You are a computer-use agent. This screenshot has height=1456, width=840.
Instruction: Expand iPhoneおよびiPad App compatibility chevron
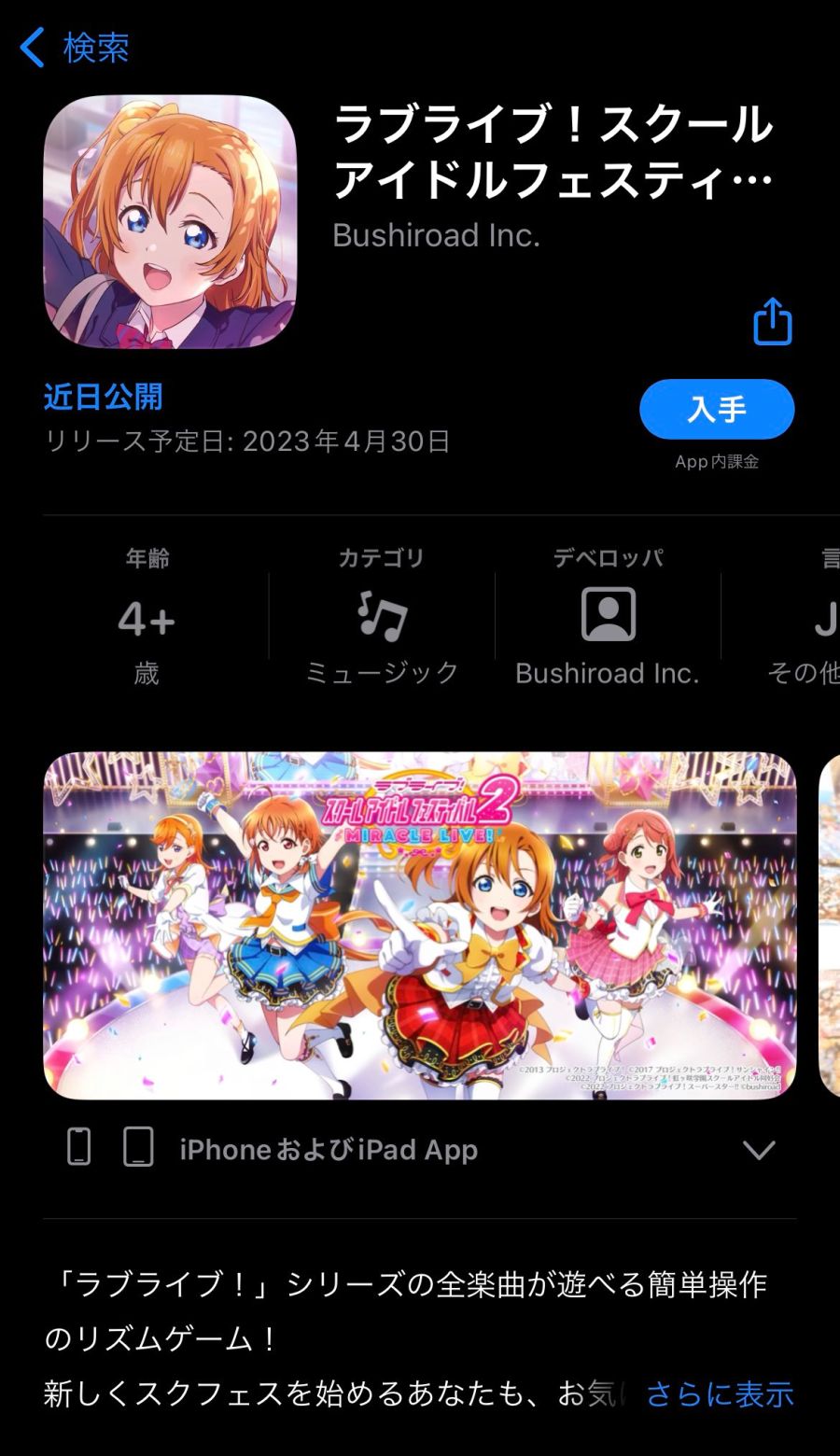(x=758, y=1150)
